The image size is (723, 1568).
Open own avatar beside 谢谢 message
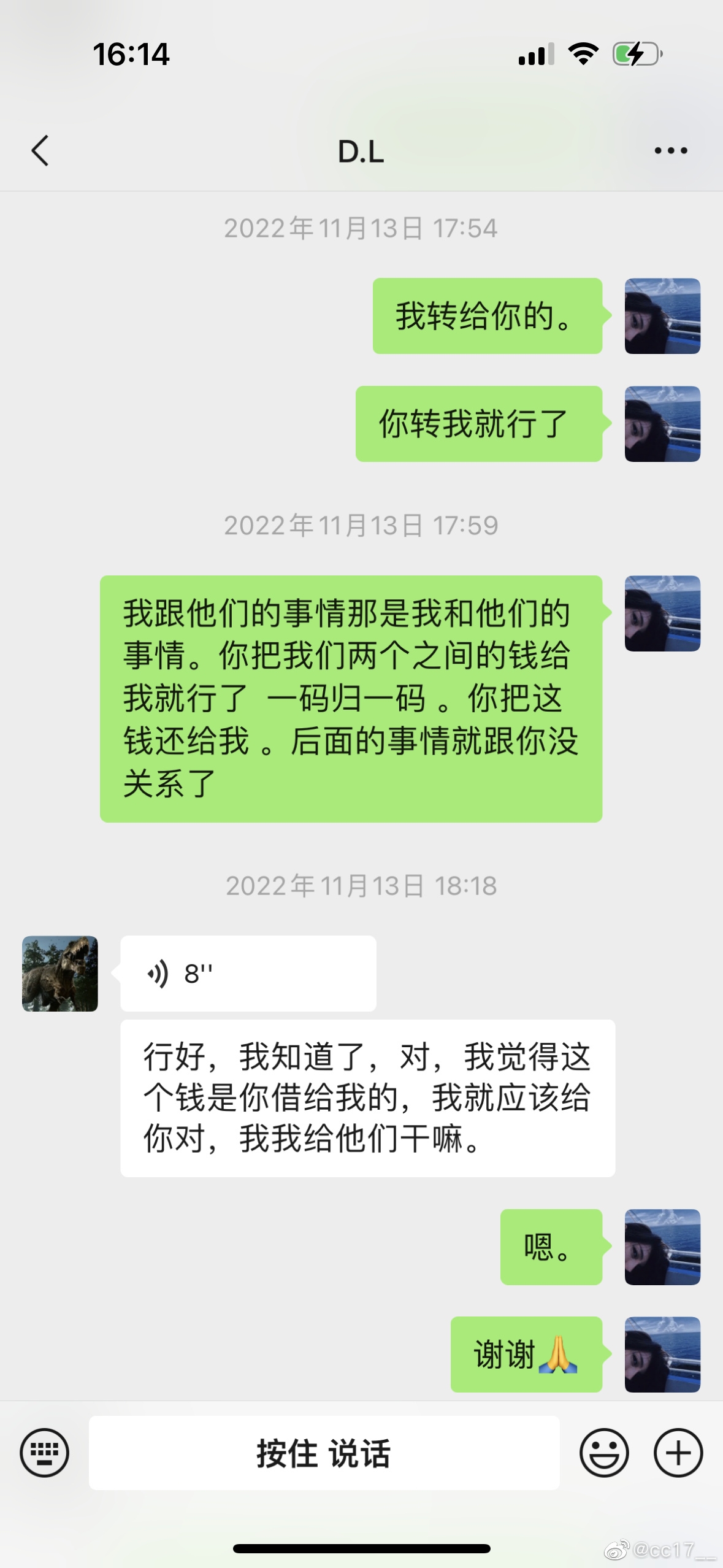662,1355
